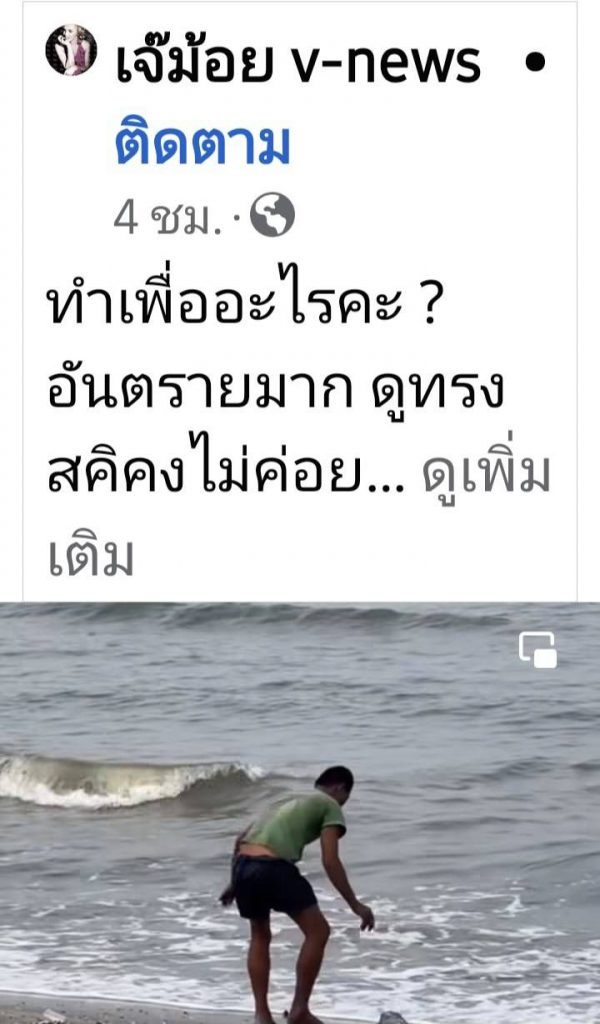The width and height of the screenshot is (600, 1024).
Task: Follow the page via ติดตาม
Action: click(202, 146)
